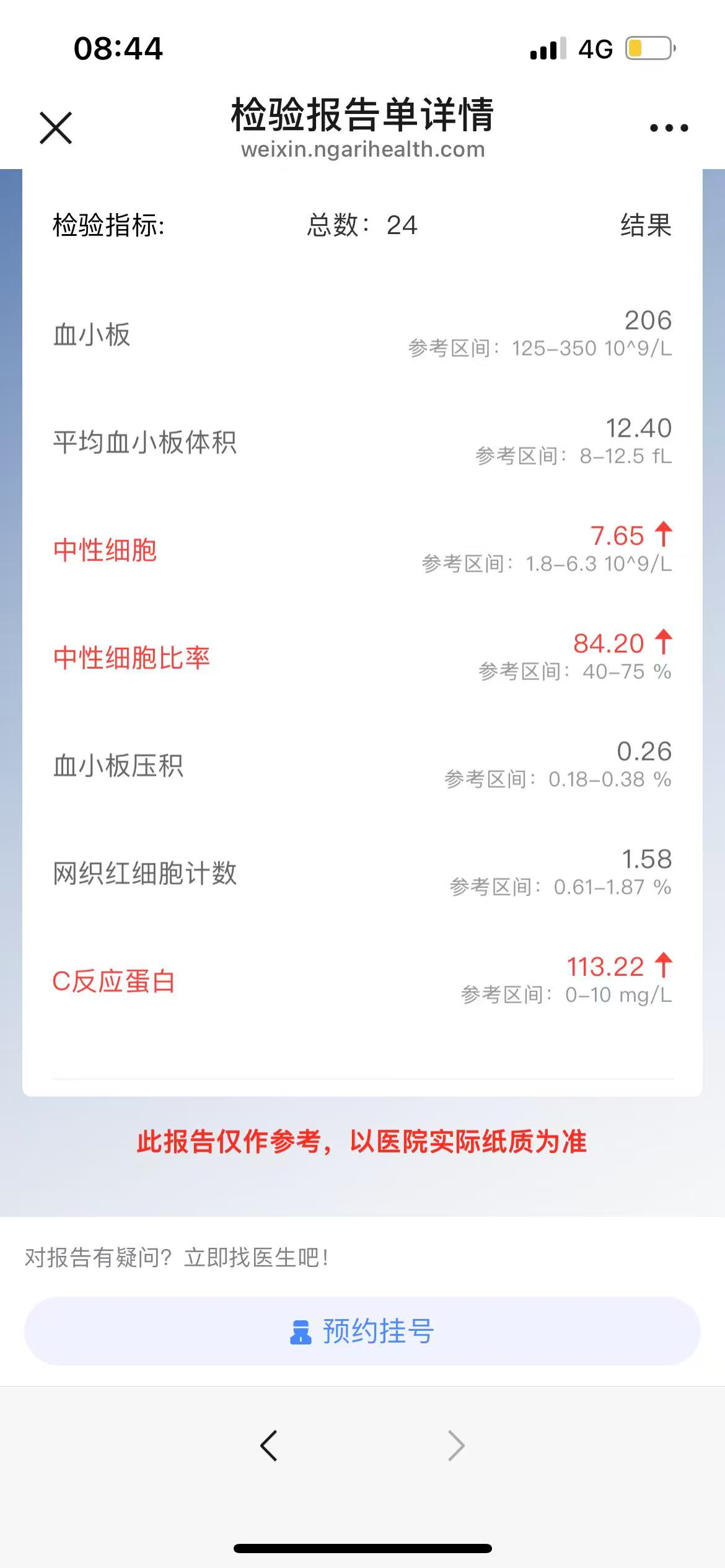The width and height of the screenshot is (725, 1568).
Task: Close the lab report webview
Action: point(56,128)
